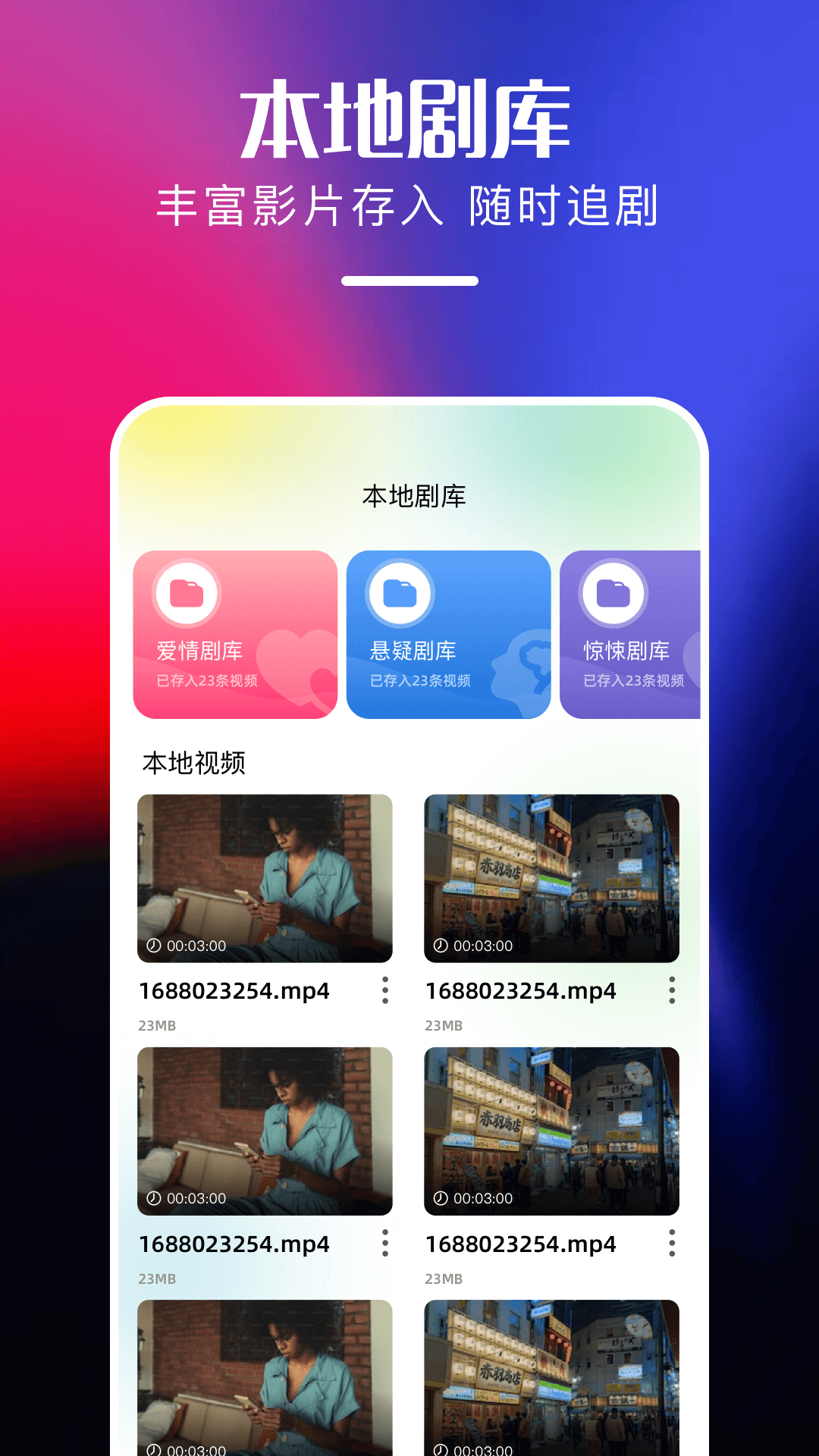Open kebab menu on second-row right video

click(672, 1244)
